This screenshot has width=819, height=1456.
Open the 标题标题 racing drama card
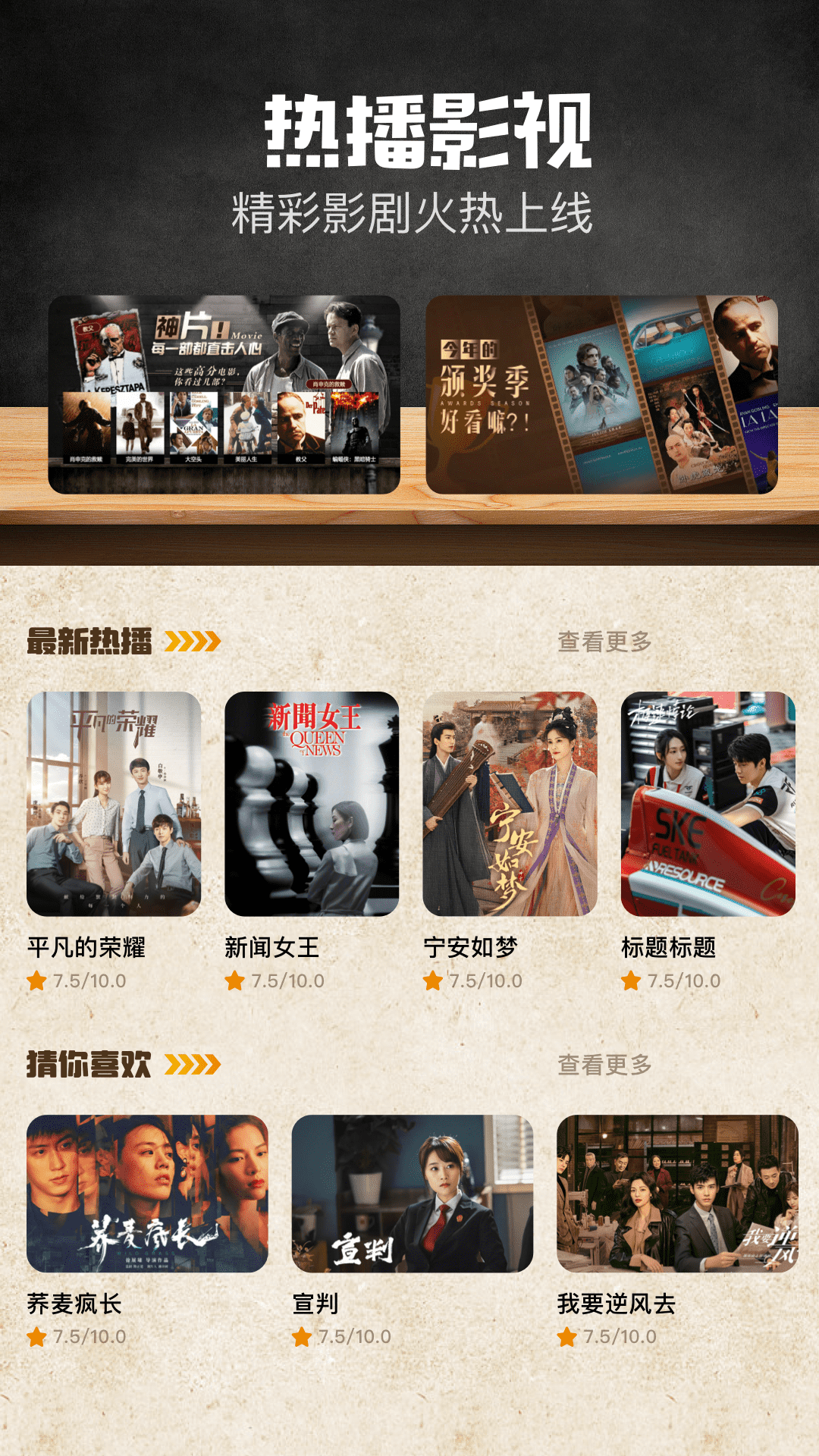708,804
